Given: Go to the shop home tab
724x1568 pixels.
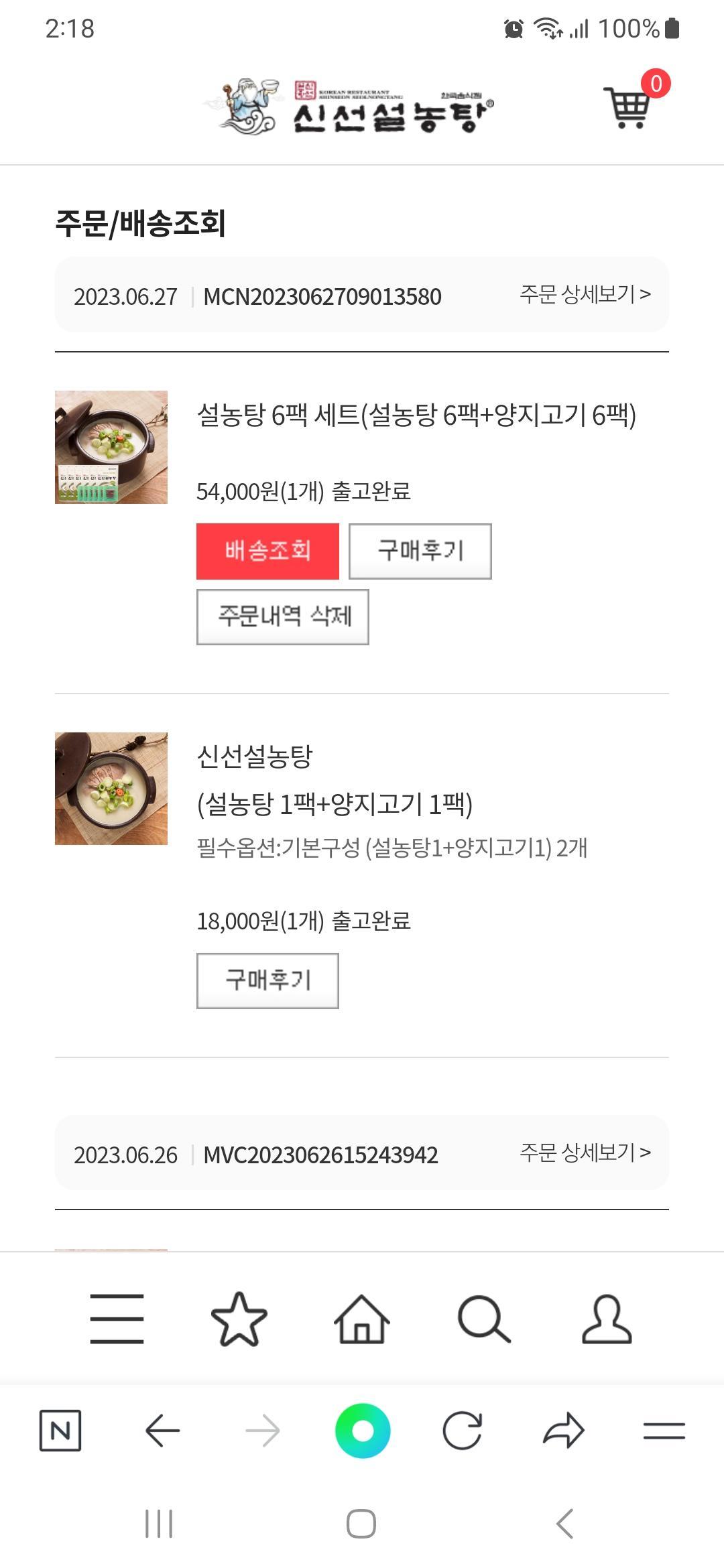Looking at the screenshot, I should point(361,1319).
